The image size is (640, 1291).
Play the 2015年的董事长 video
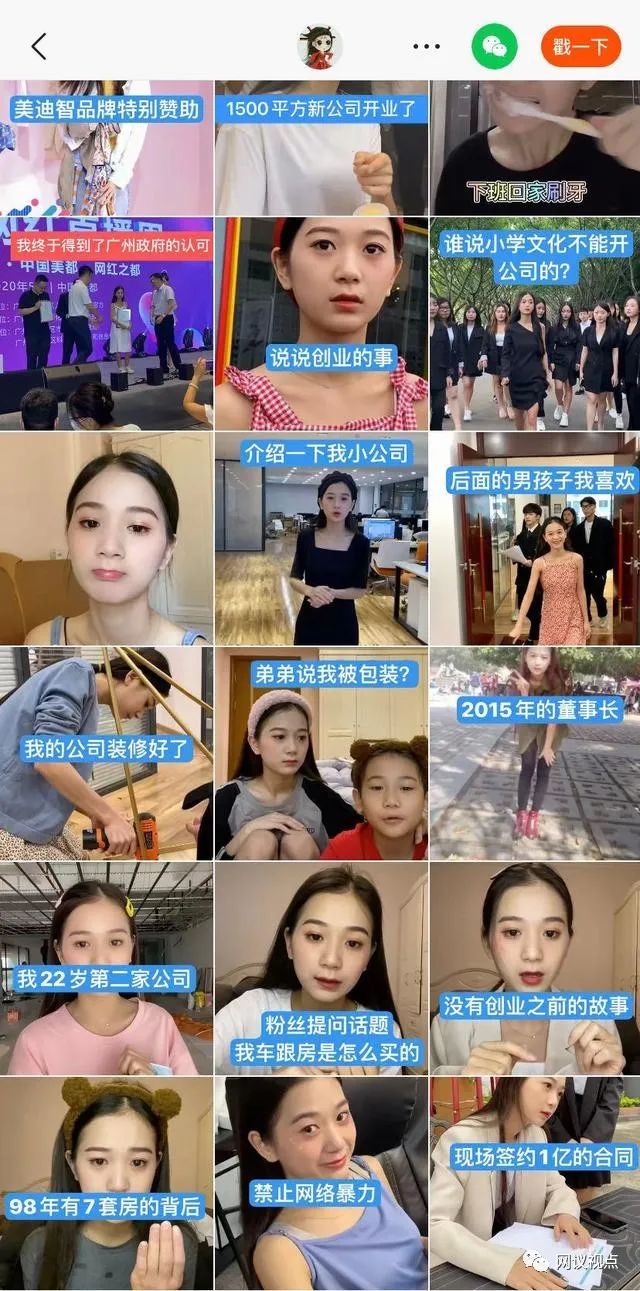tap(535, 753)
